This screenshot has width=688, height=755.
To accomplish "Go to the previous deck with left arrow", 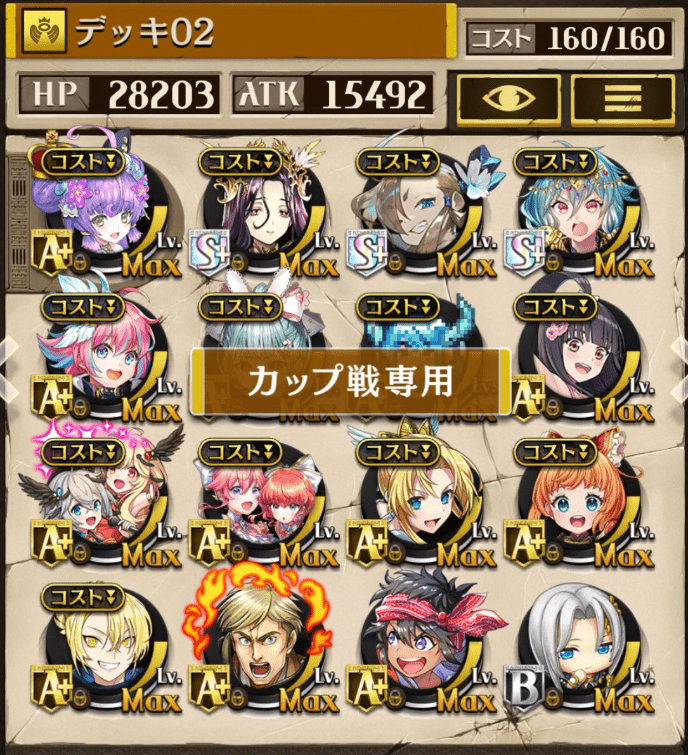I will 8,351.
